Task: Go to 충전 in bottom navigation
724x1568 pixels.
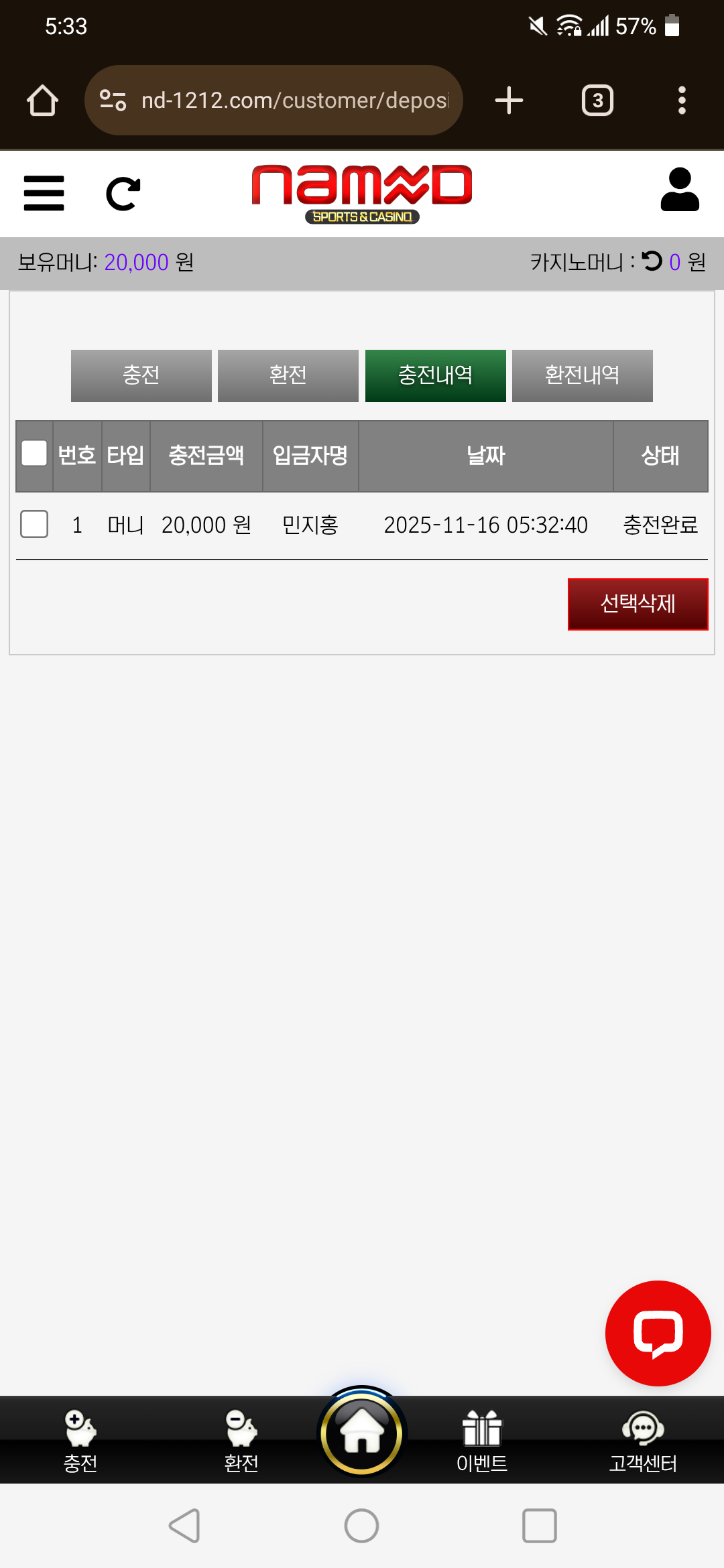Action: click(x=80, y=1441)
